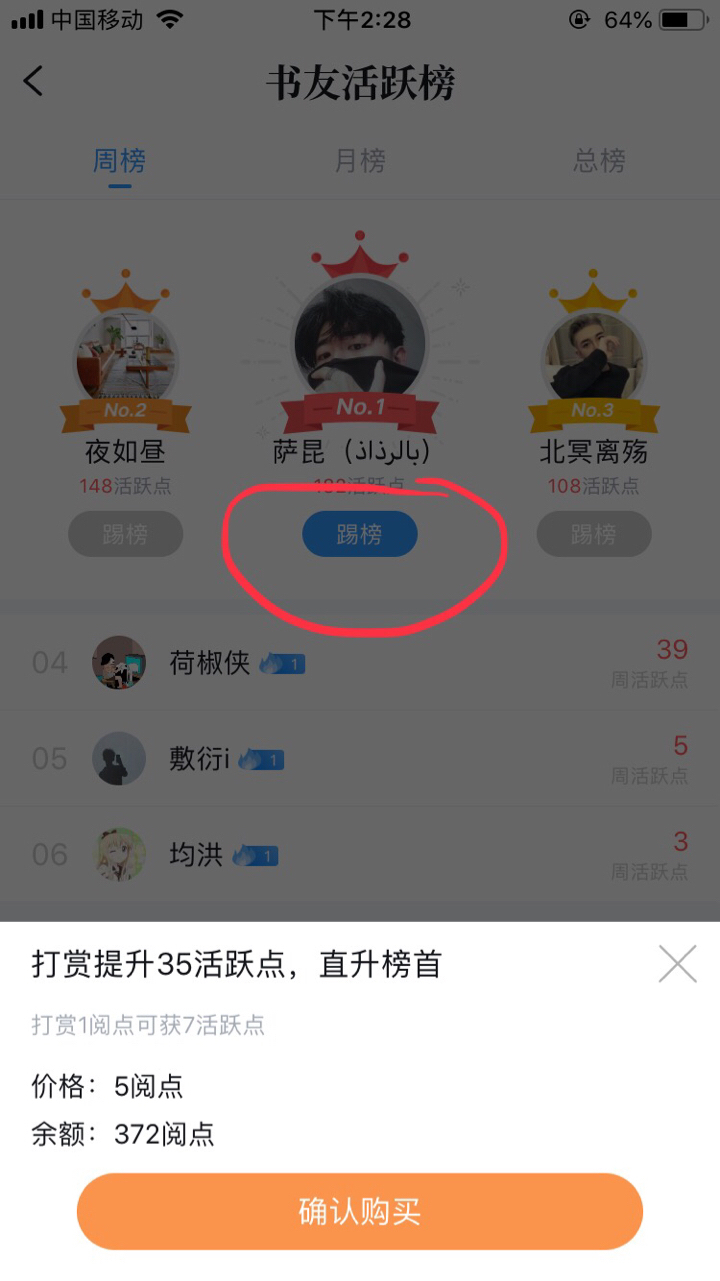Switch to the 月榜 tab
720x1281 pixels.
point(360,160)
